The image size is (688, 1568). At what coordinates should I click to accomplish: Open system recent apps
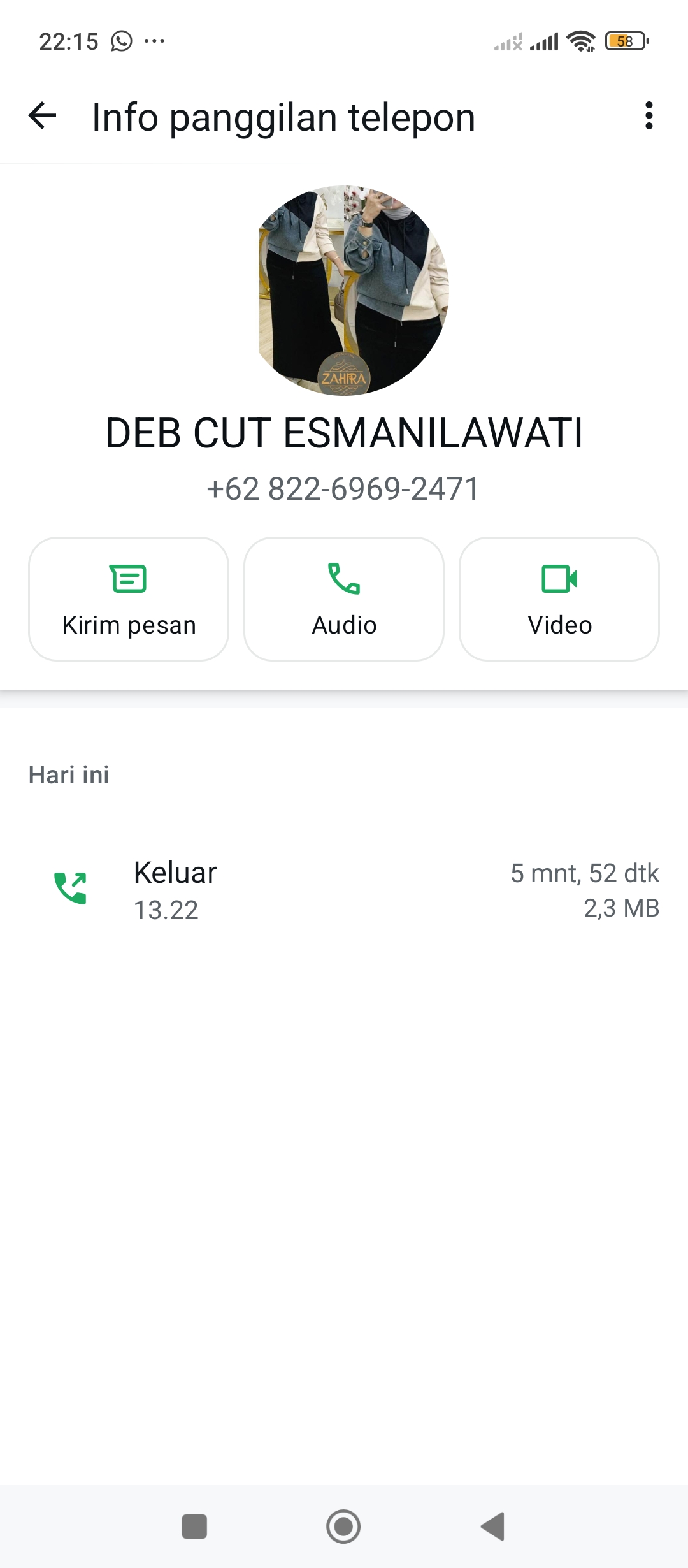194,1526
